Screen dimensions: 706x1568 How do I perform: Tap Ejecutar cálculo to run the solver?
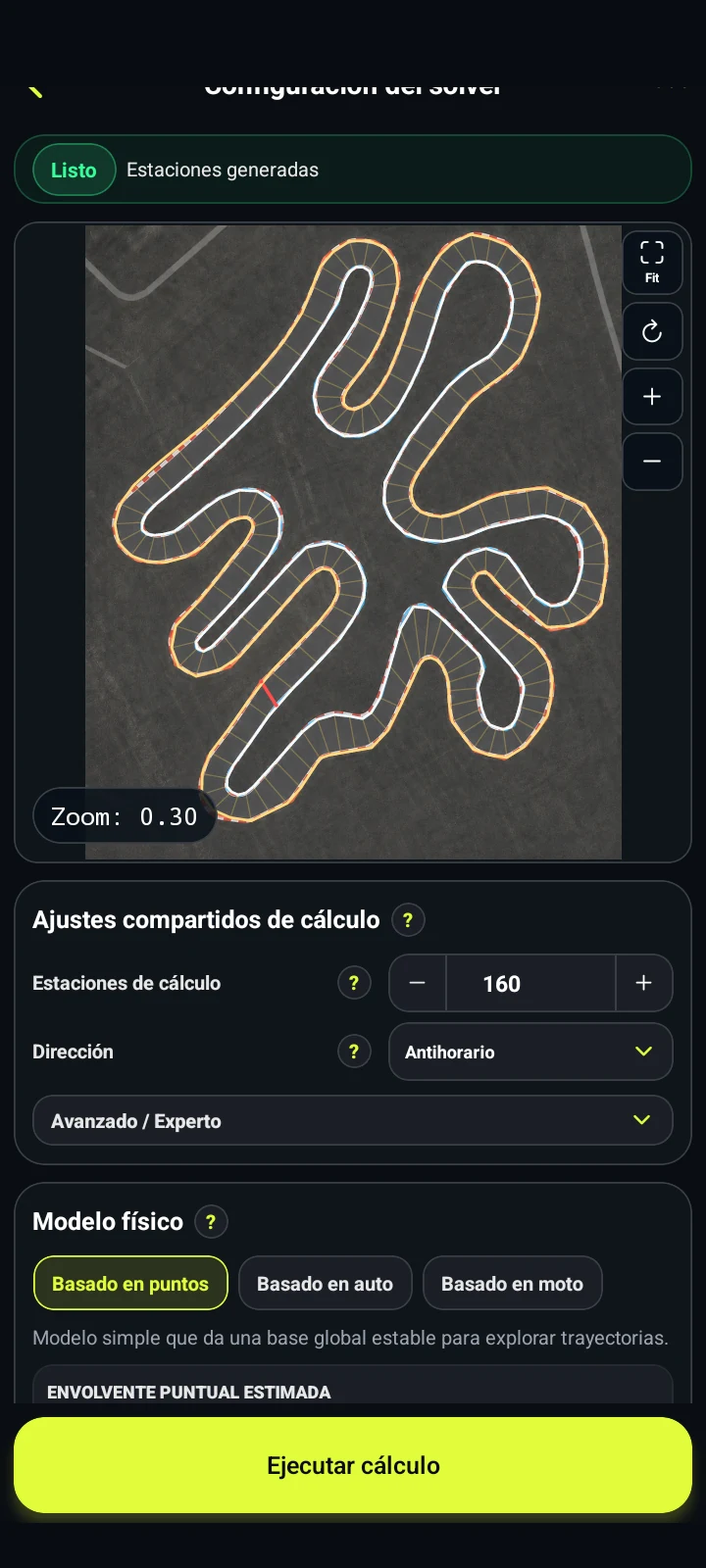point(353,1465)
